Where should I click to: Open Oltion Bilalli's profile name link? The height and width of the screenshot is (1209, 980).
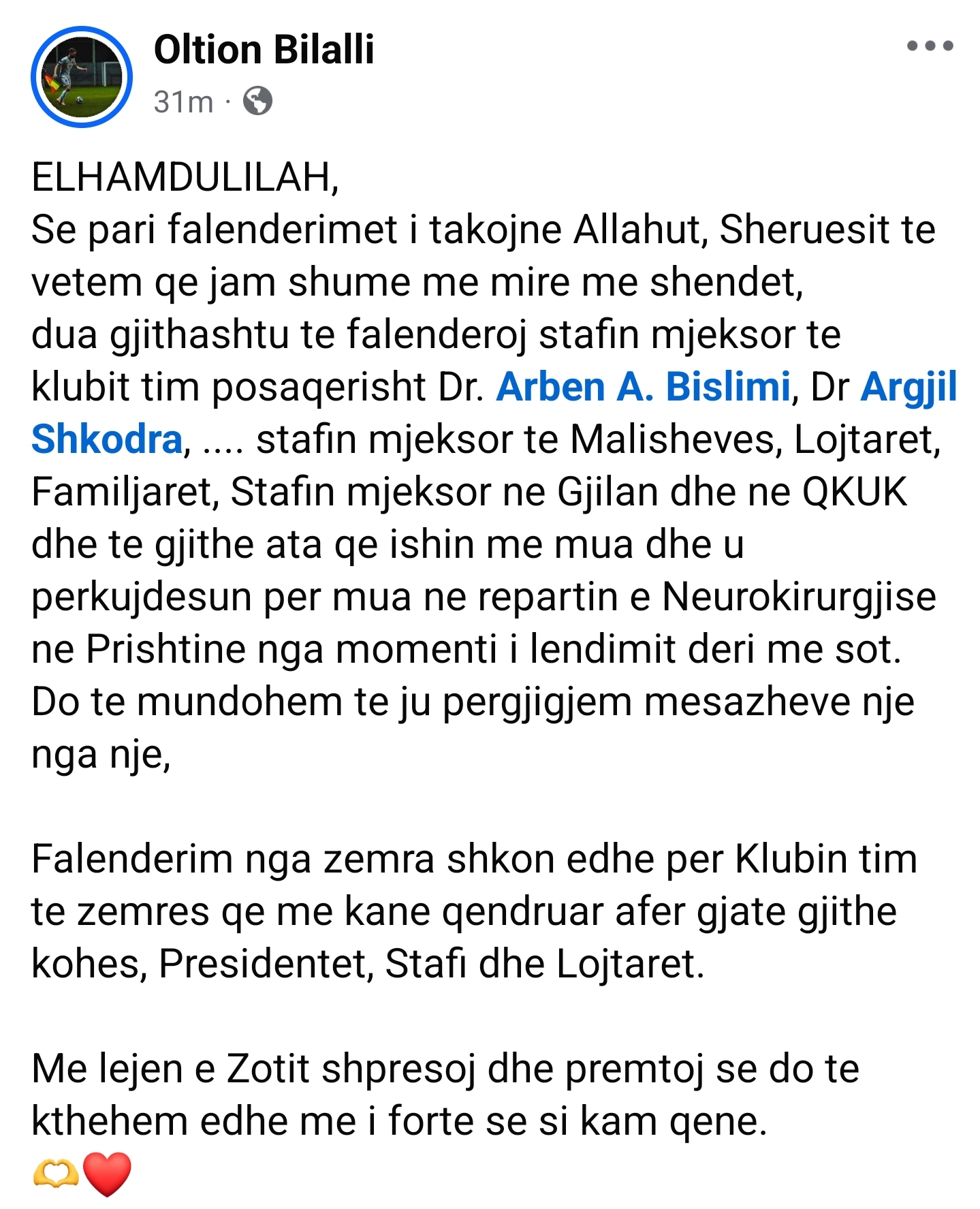[264, 50]
